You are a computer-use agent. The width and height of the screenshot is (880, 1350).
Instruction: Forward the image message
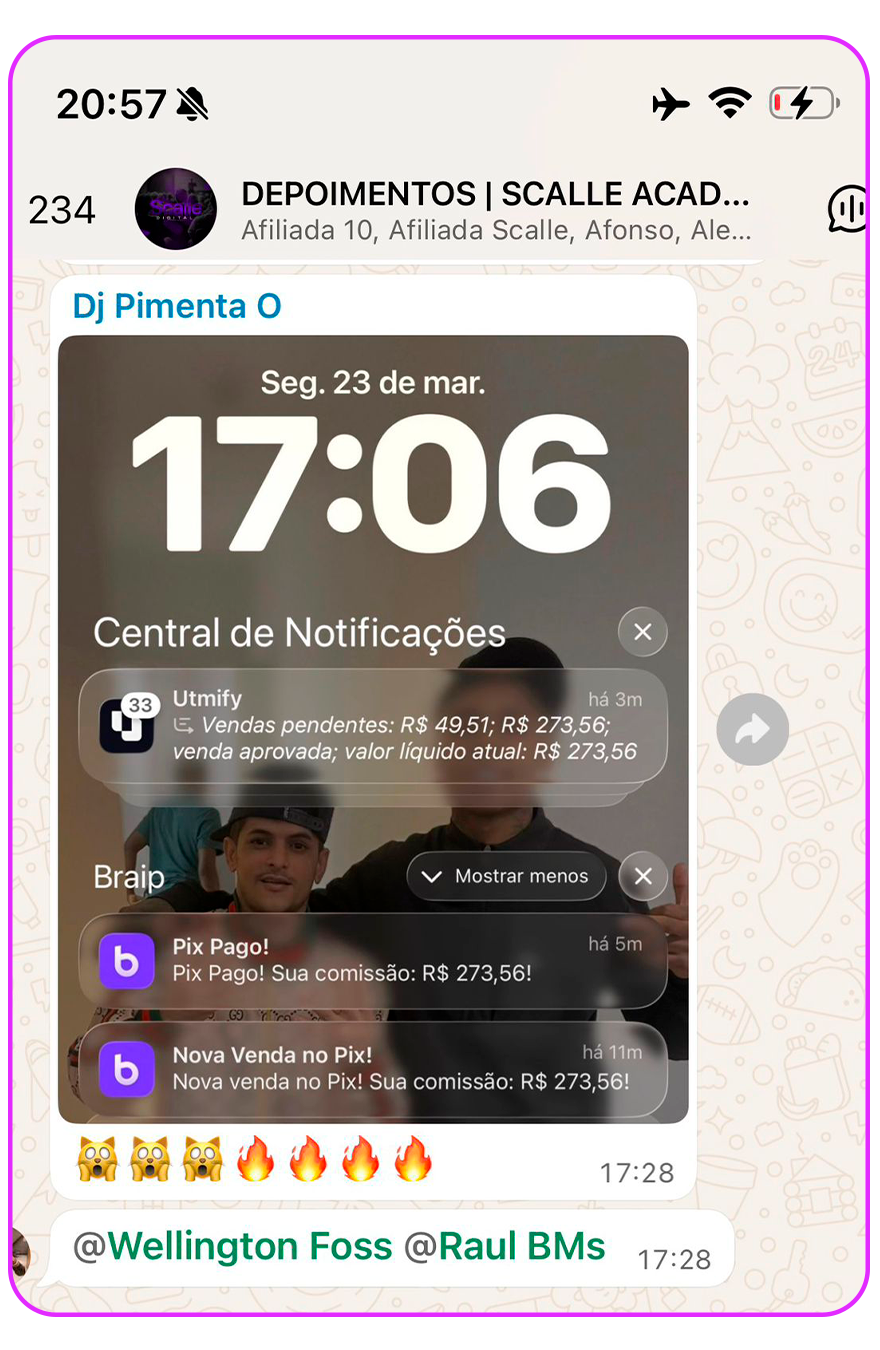(x=752, y=730)
